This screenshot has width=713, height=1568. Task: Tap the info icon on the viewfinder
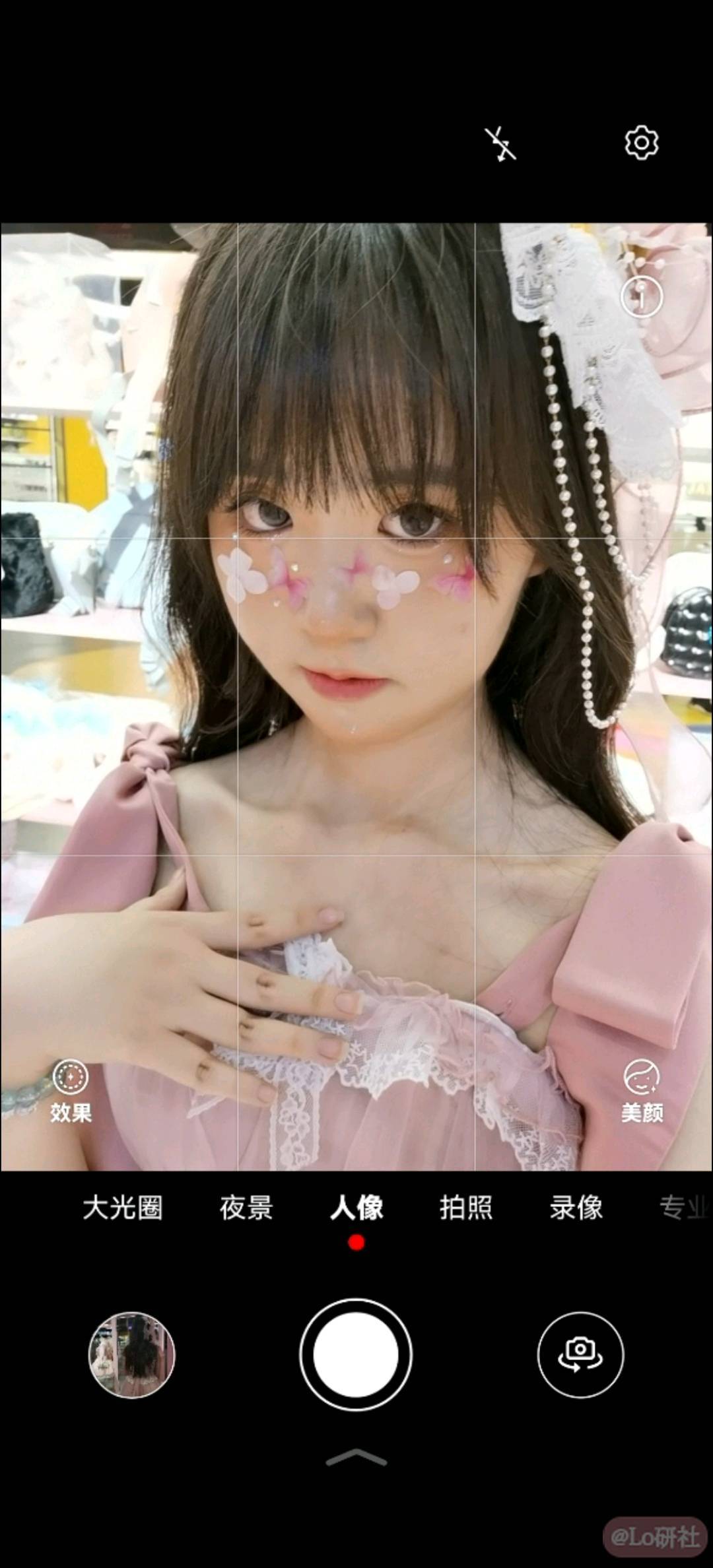641,297
